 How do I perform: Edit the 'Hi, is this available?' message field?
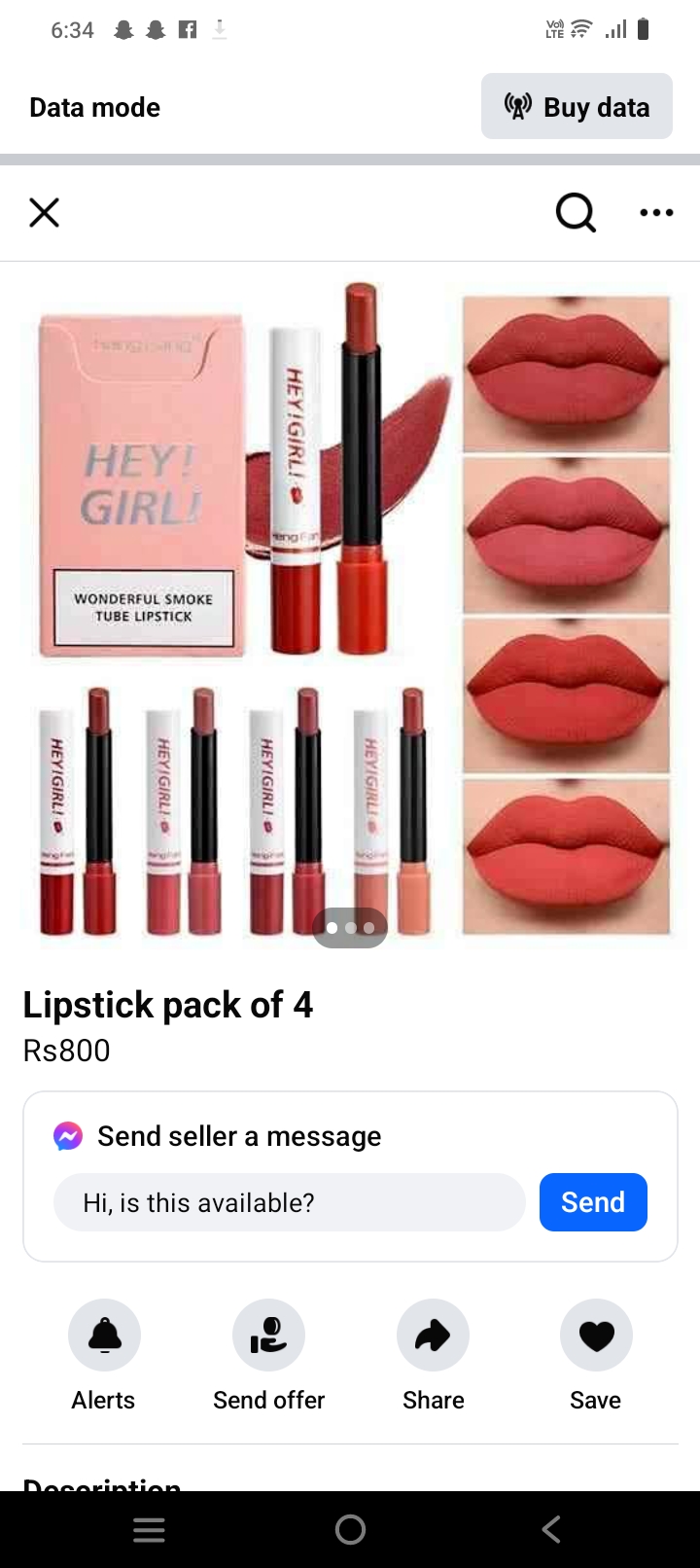coord(290,1202)
